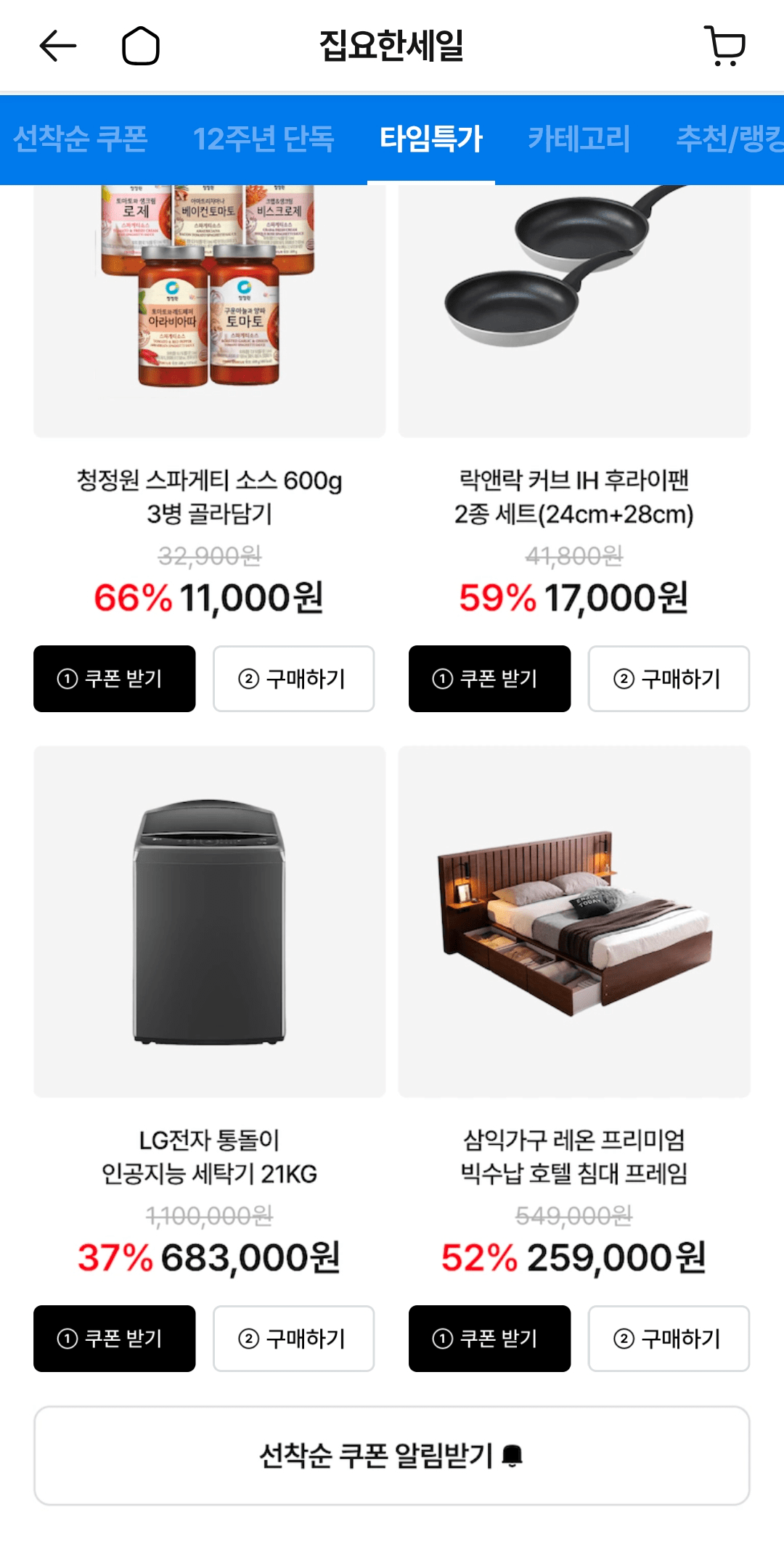The width and height of the screenshot is (784, 1547).
Task: Get coupon for LG전자 통돌이 세탁기
Action: click(x=115, y=1339)
